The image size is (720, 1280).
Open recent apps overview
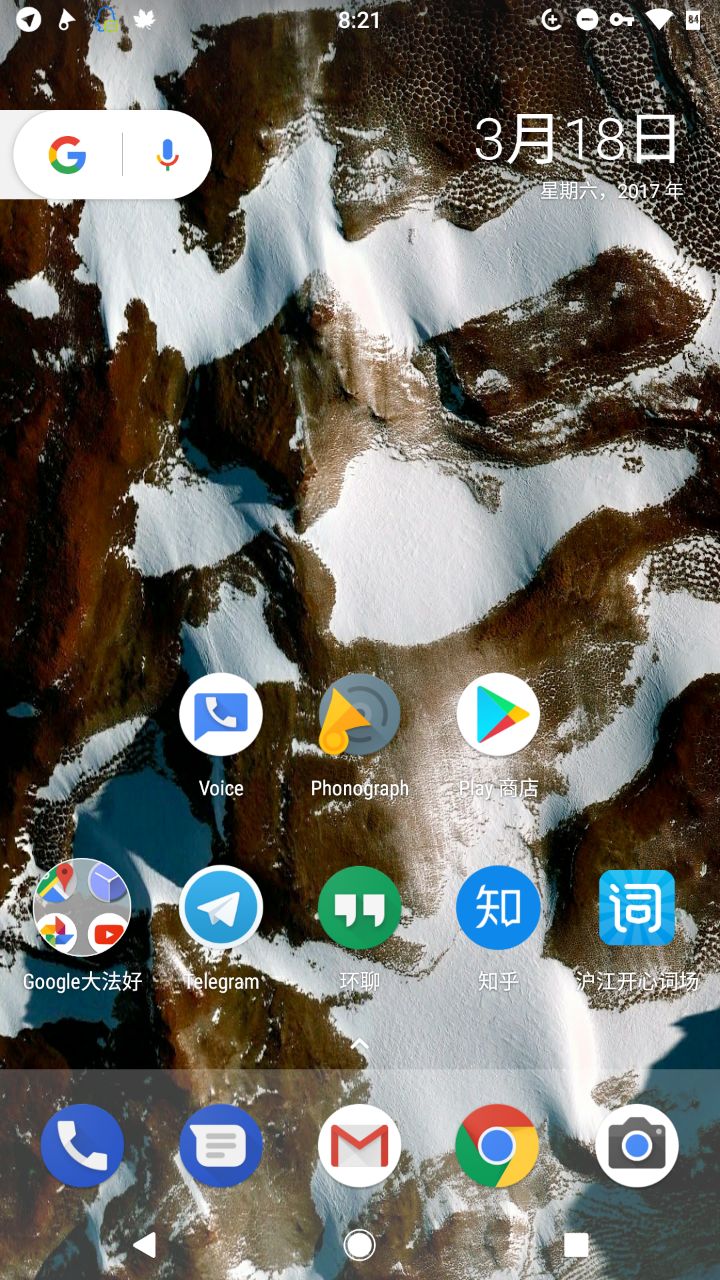pos(575,1244)
